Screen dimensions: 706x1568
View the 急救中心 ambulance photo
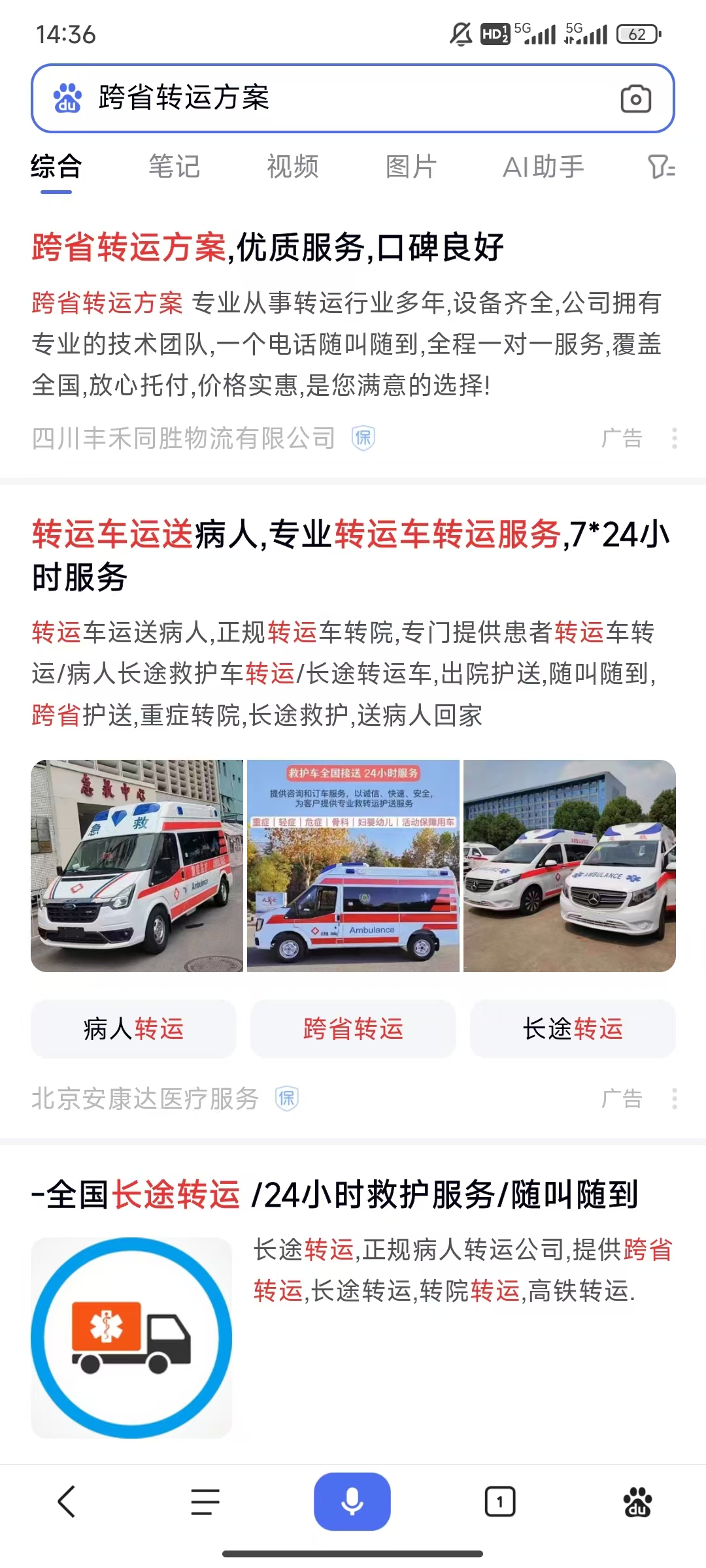[x=137, y=866]
